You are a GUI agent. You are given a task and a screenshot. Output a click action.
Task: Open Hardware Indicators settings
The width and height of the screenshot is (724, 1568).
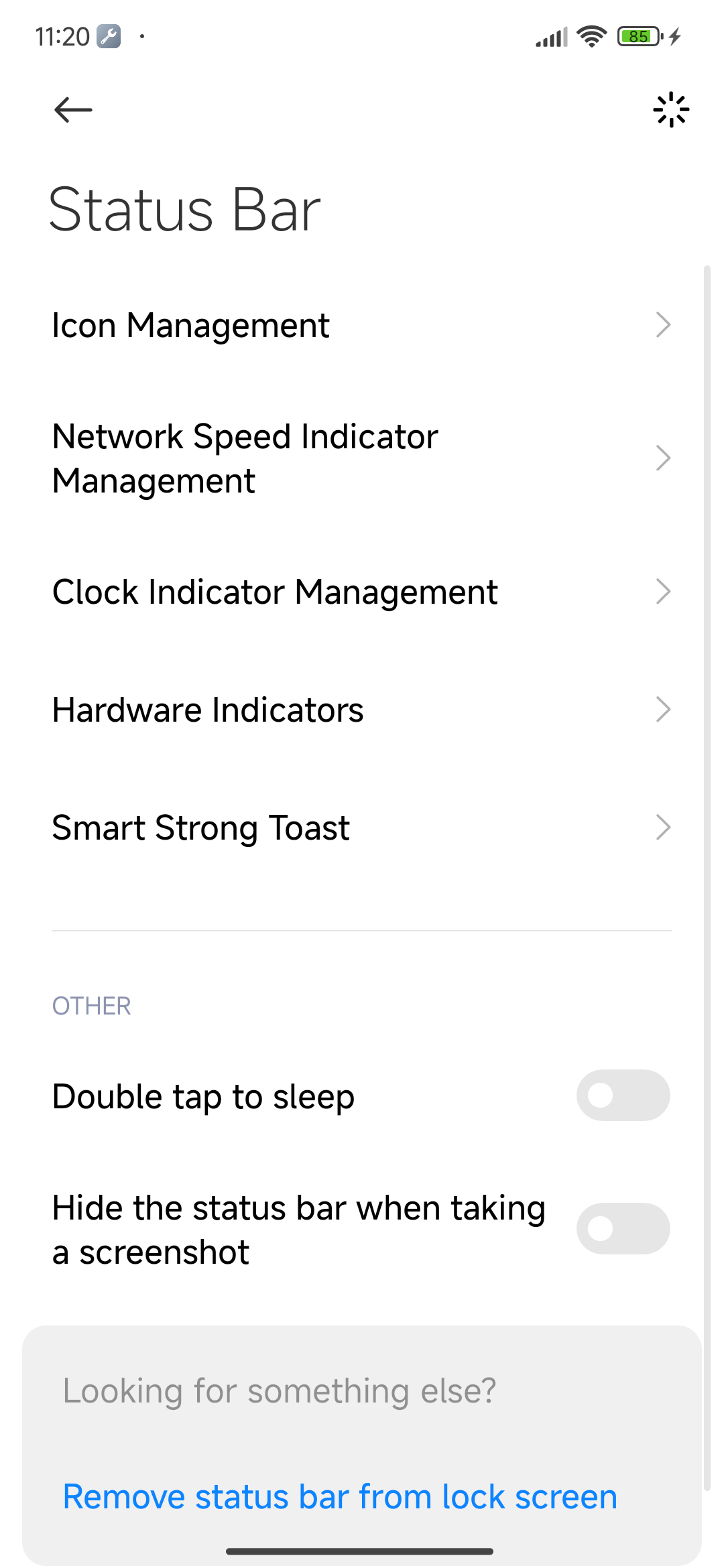tap(362, 710)
